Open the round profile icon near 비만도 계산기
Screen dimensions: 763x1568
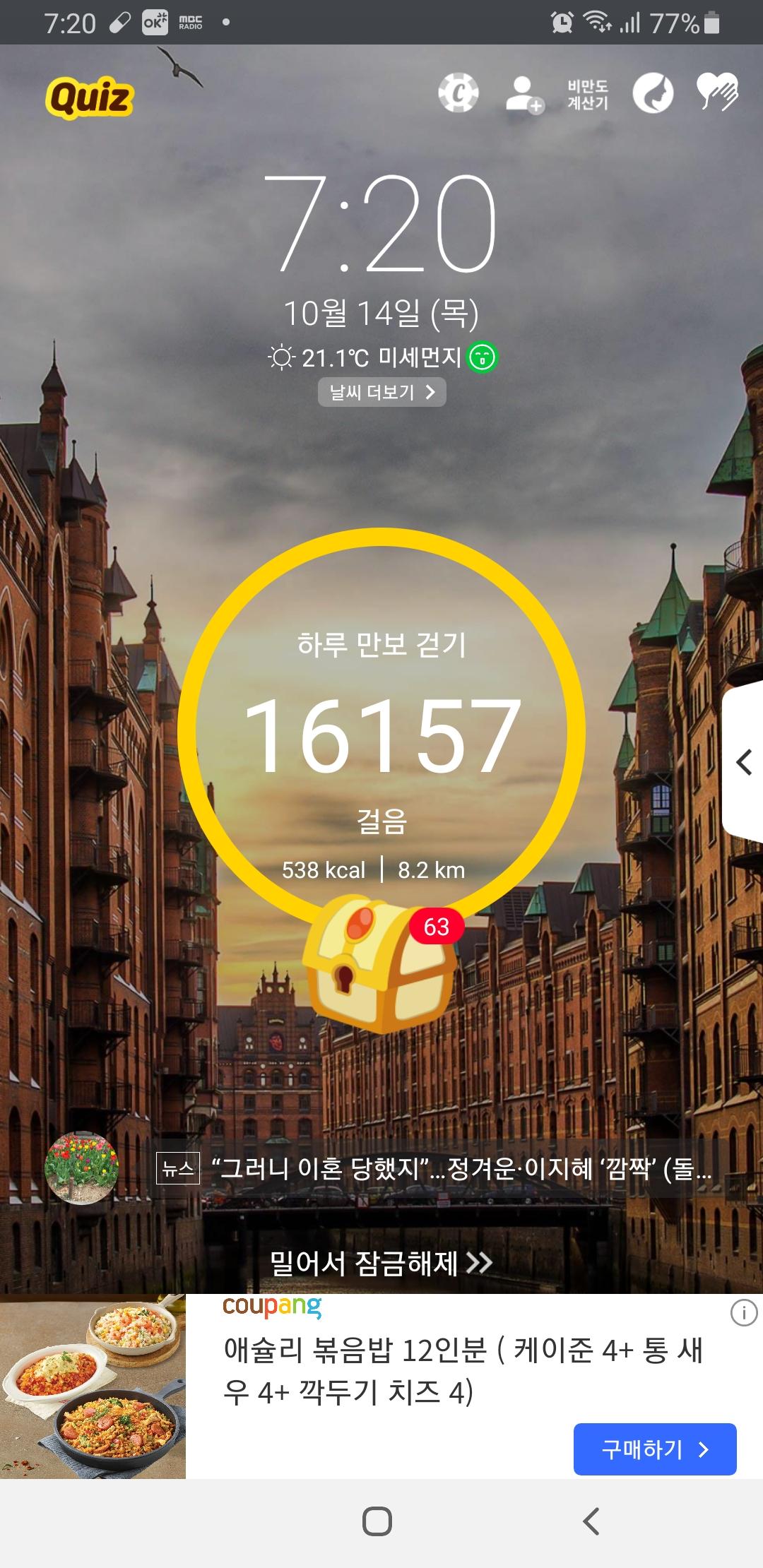tap(652, 93)
